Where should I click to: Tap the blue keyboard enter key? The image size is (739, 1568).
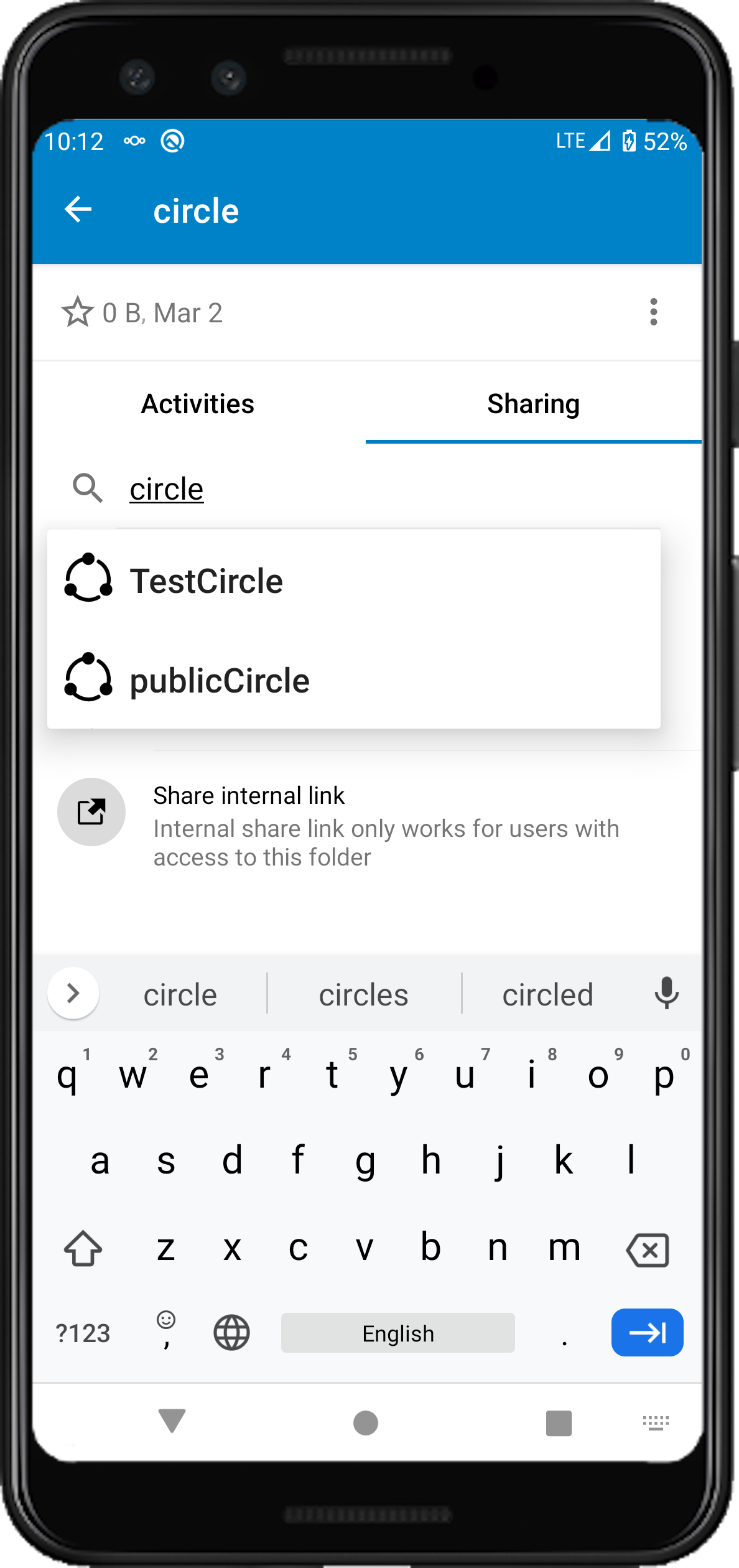pyautogui.click(x=647, y=1333)
